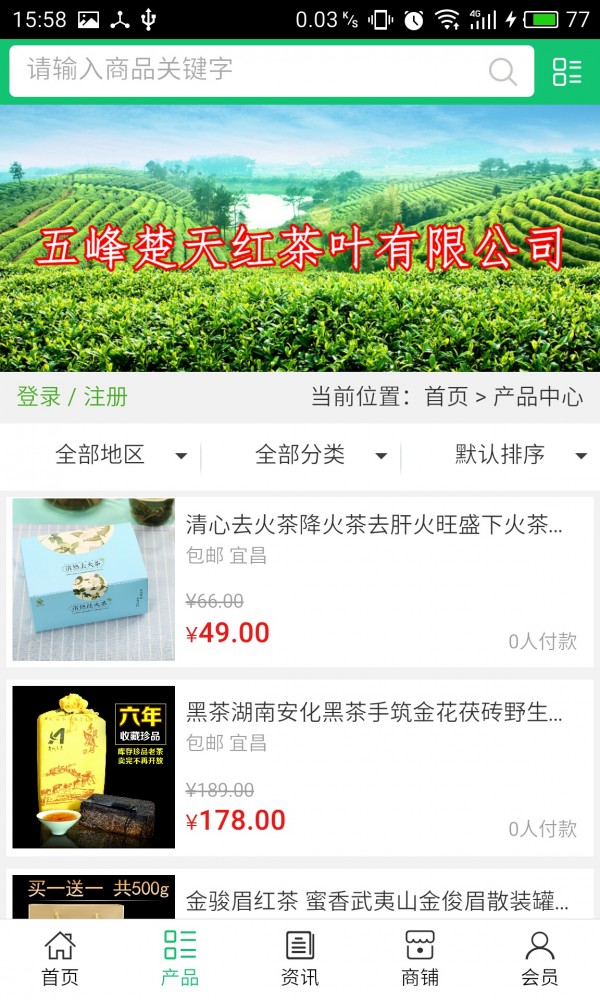Switch to the 首页 home tab
600x1000 pixels.
(60, 958)
